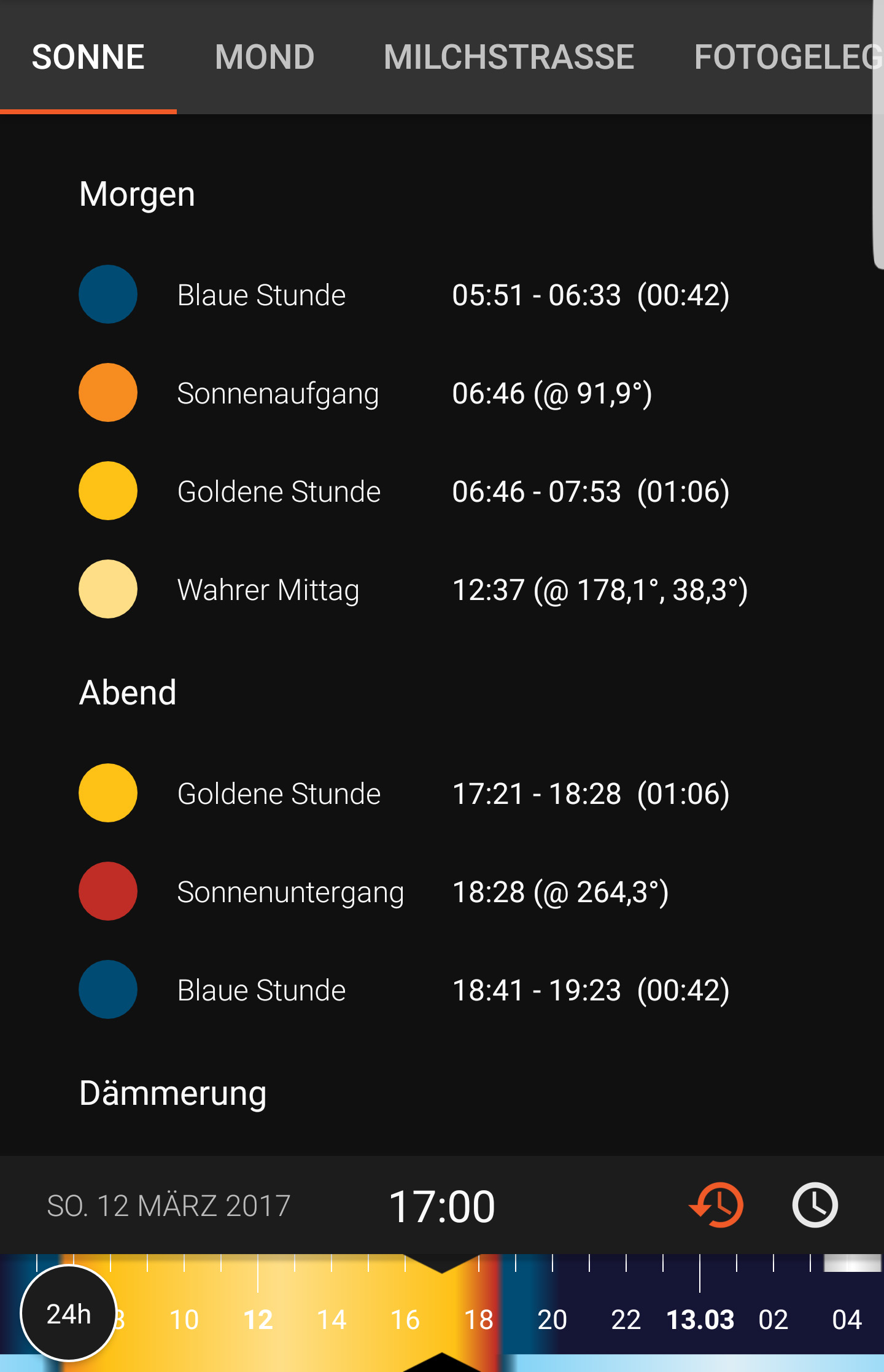Tap the orange reset time icon
Viewport: 884px width, 1372px height.
pos(717,1205)
